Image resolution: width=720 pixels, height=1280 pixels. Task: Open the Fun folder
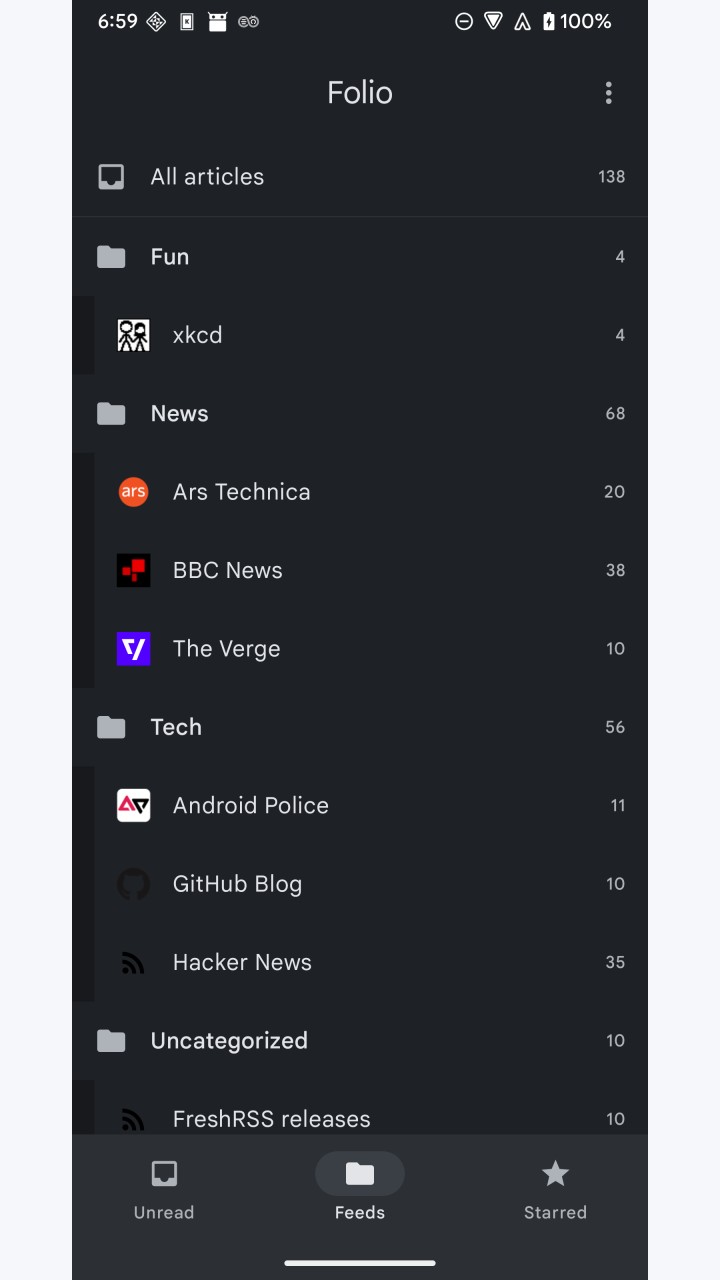click(360, 257)
